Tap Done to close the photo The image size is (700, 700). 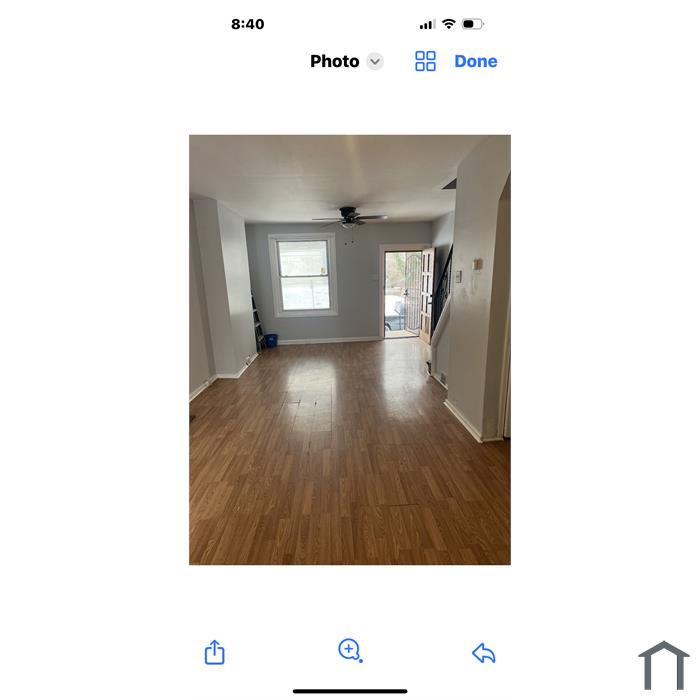pos(475,61)
